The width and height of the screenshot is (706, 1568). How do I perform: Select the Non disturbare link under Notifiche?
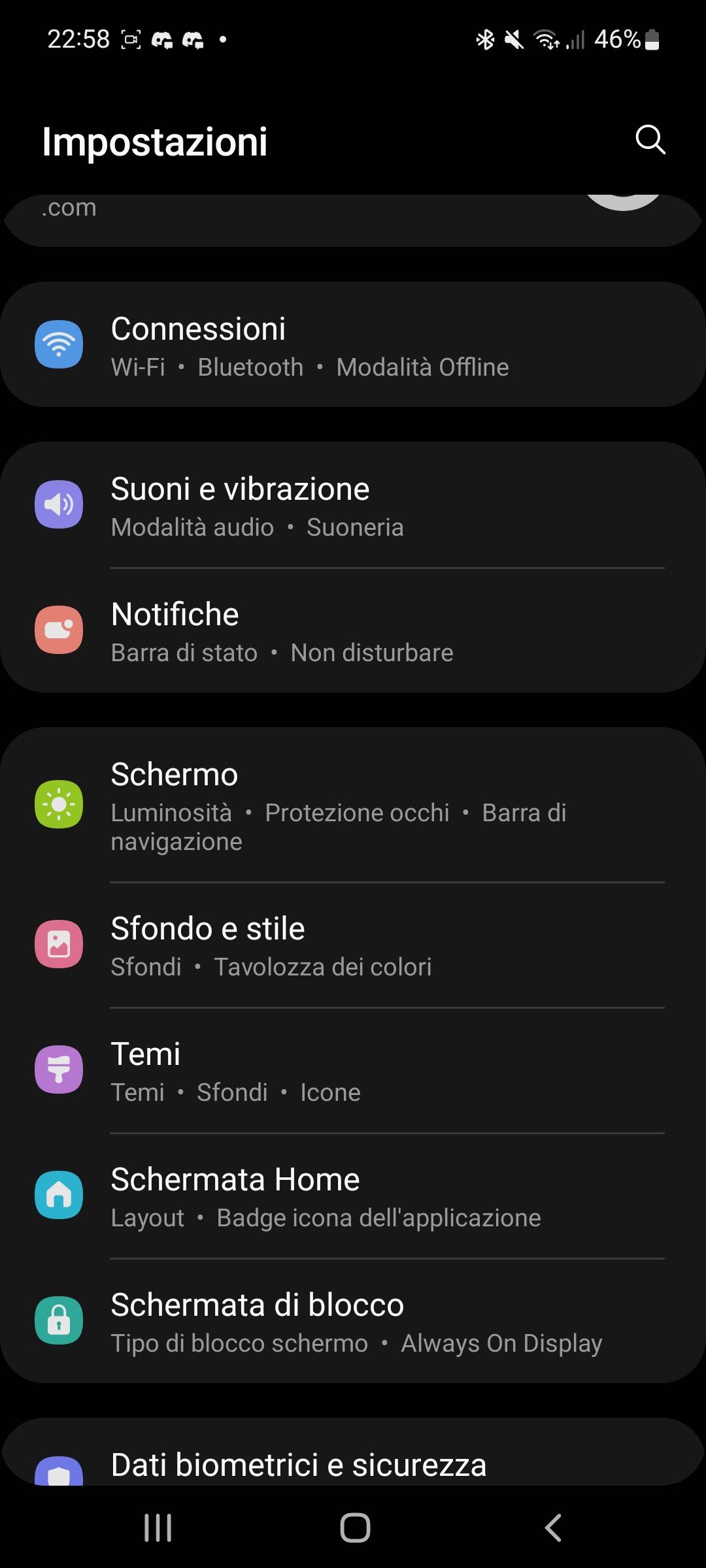(x=371, y=652)
